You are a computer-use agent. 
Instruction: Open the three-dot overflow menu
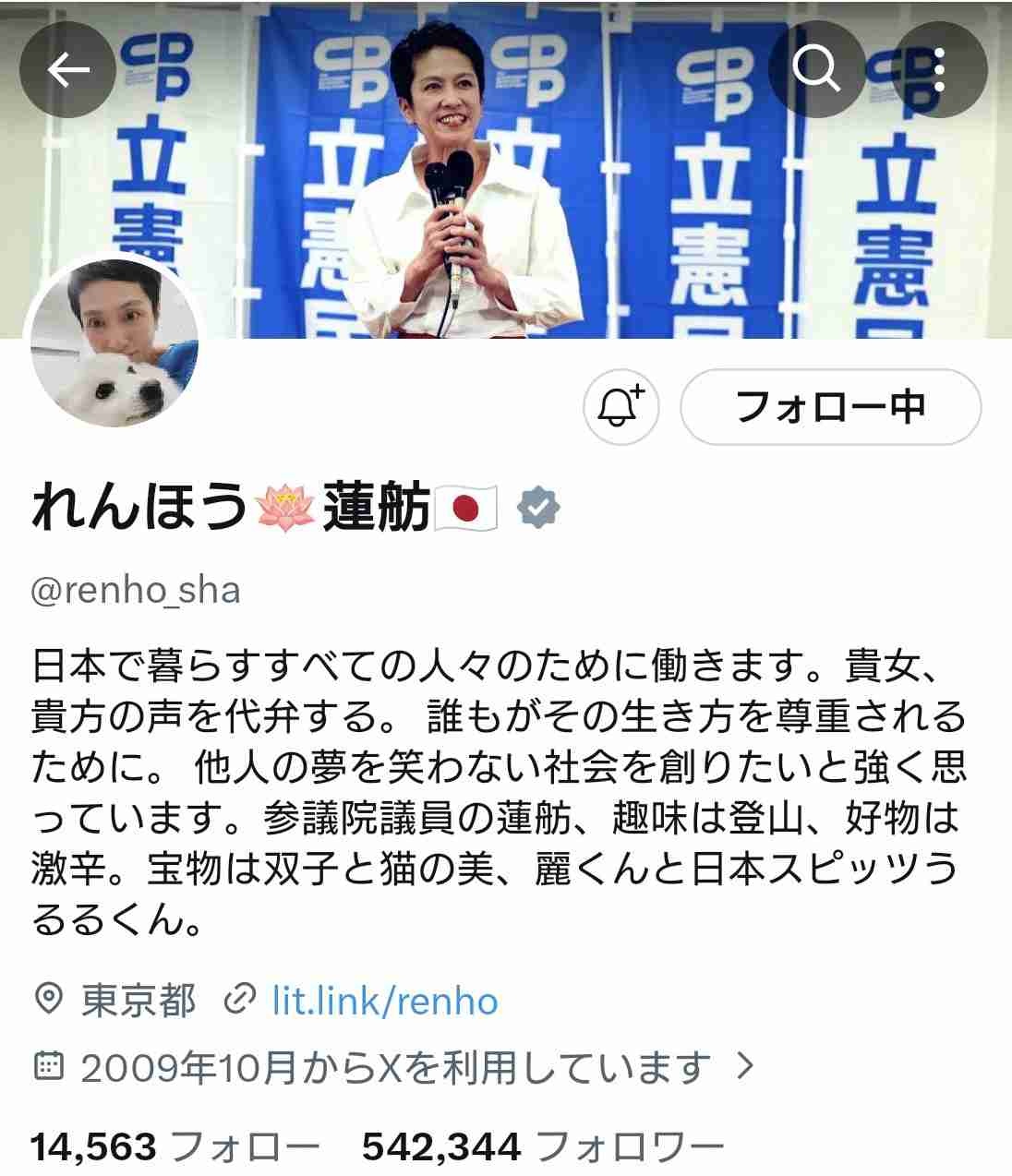tap(939, 67)
